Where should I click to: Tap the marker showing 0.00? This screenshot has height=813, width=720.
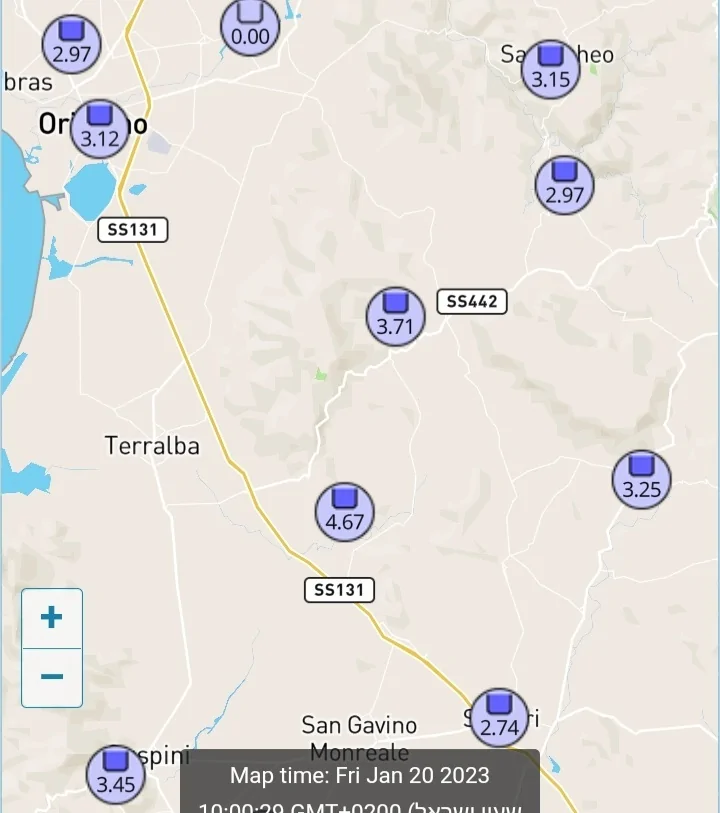point(250,26)
